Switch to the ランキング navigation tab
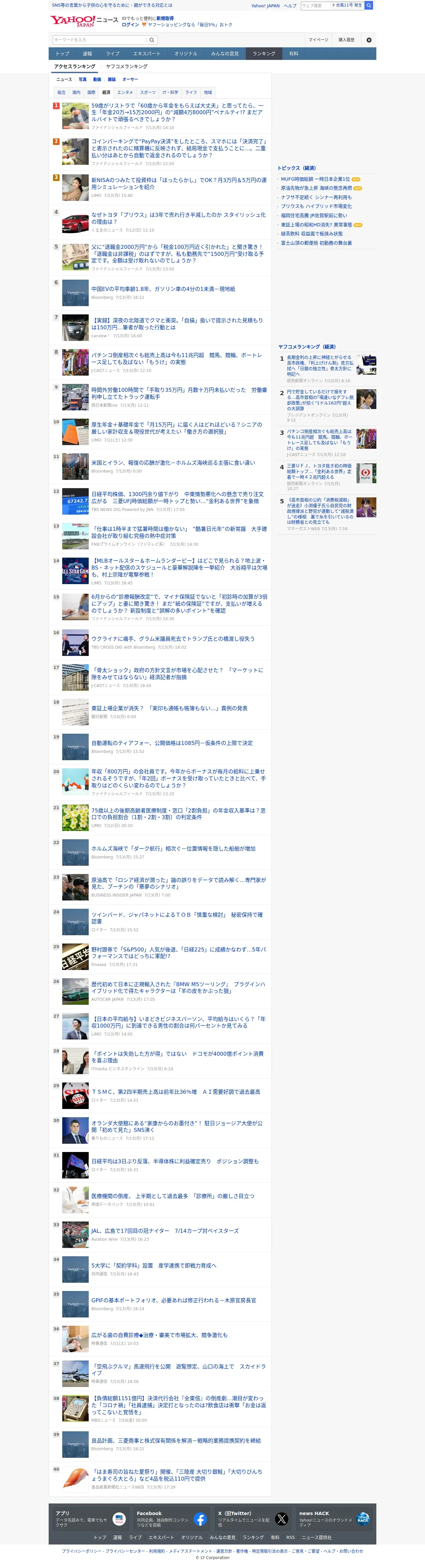This screenshot has height=1568, width=425. click(x=264, y=54)
